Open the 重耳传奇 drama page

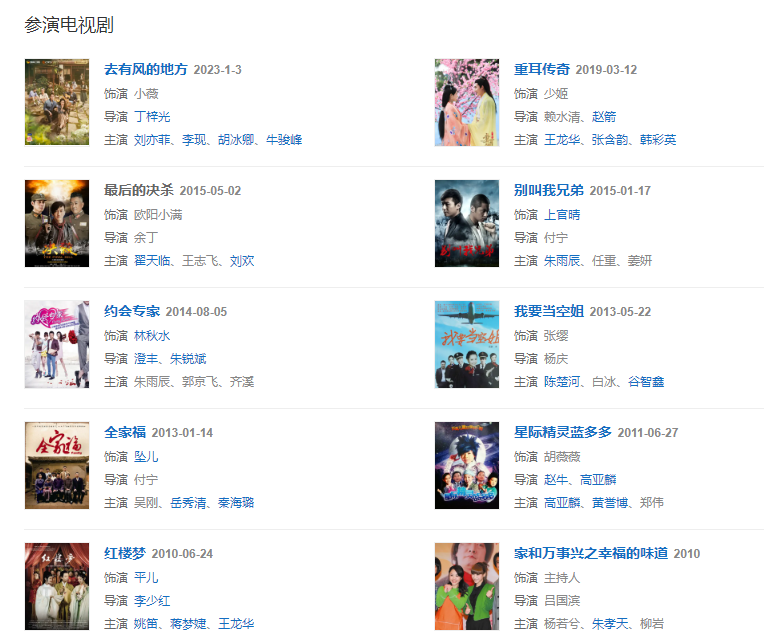coord(541,70)
